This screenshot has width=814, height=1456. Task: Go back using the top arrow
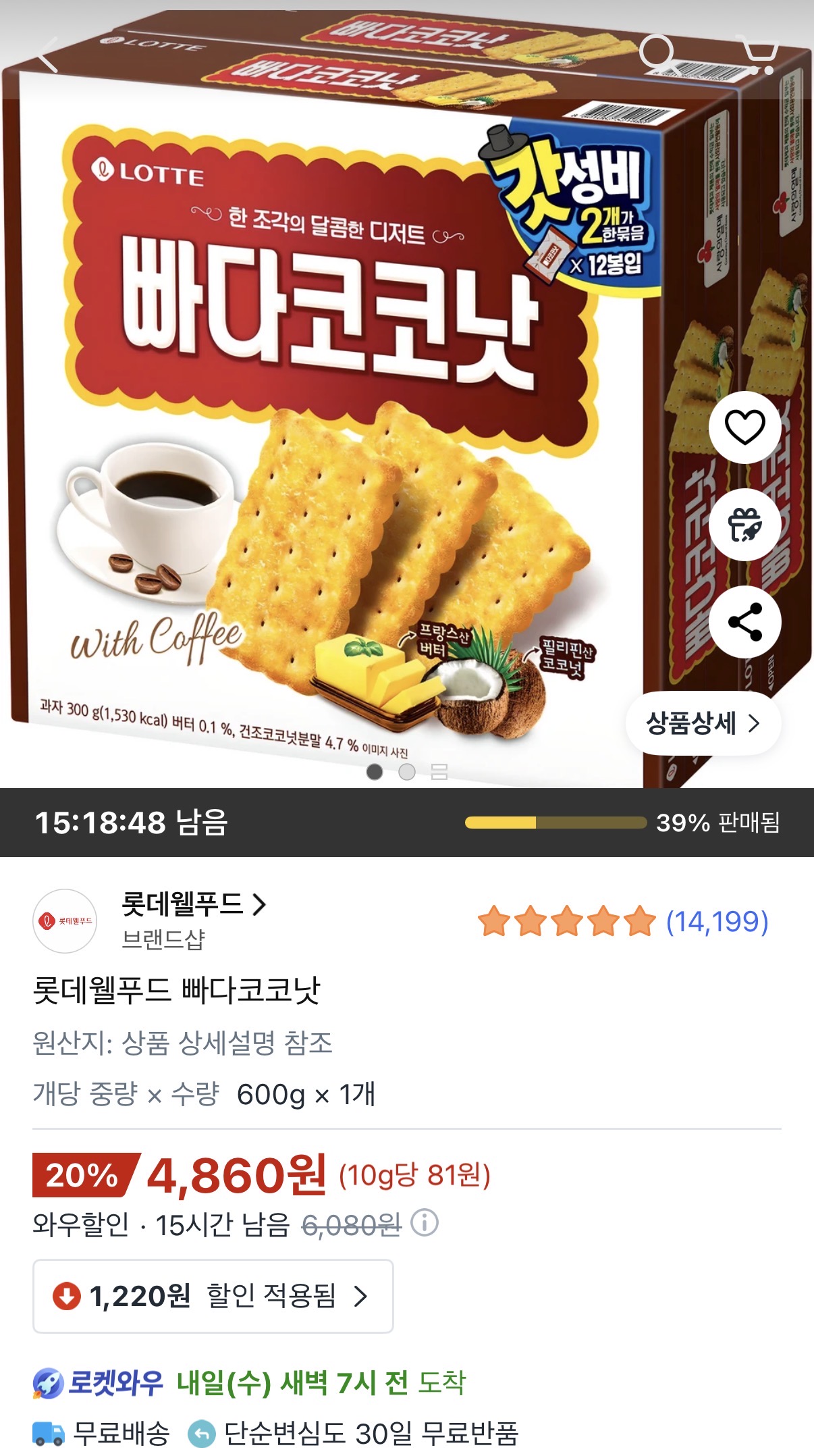point(49,53)
